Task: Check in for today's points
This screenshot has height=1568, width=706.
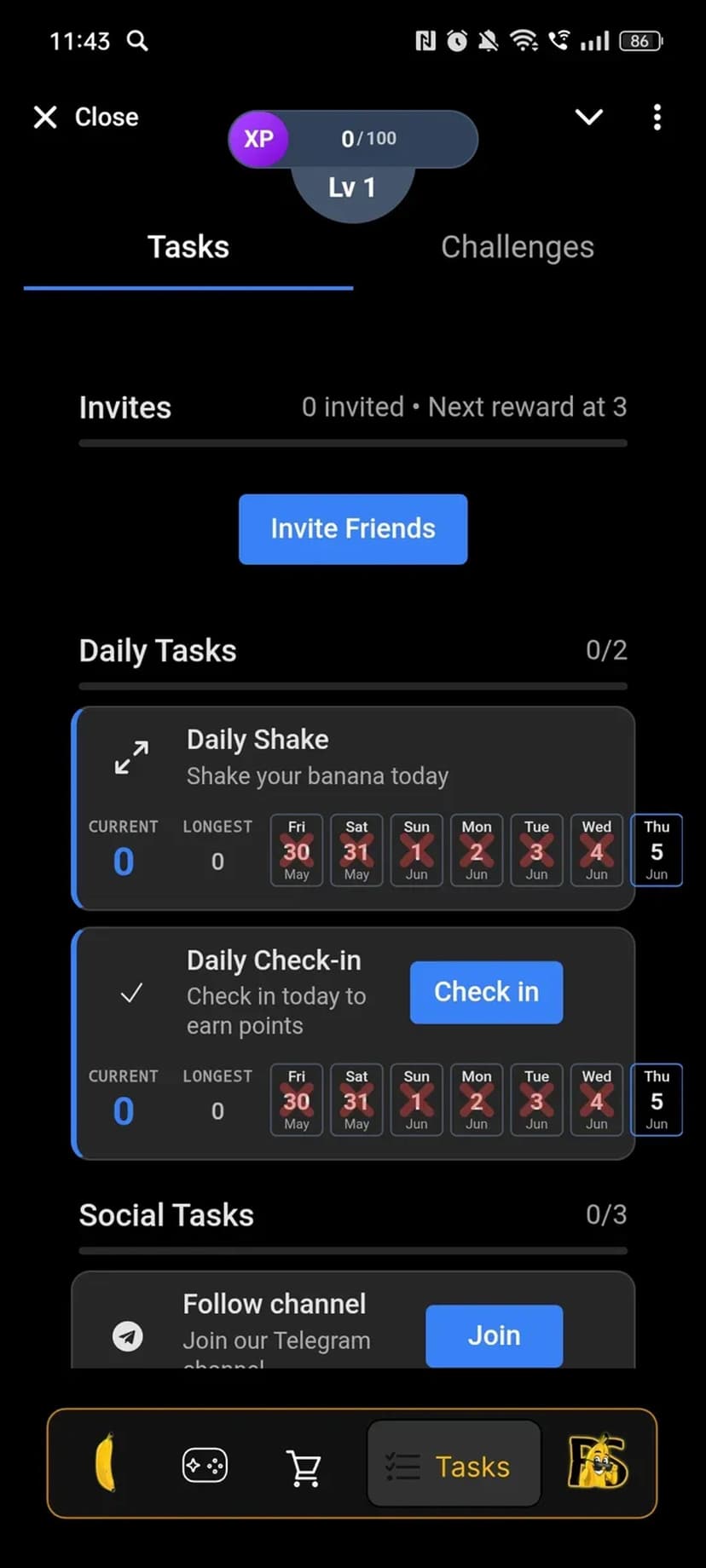Action: click(486, 992)
